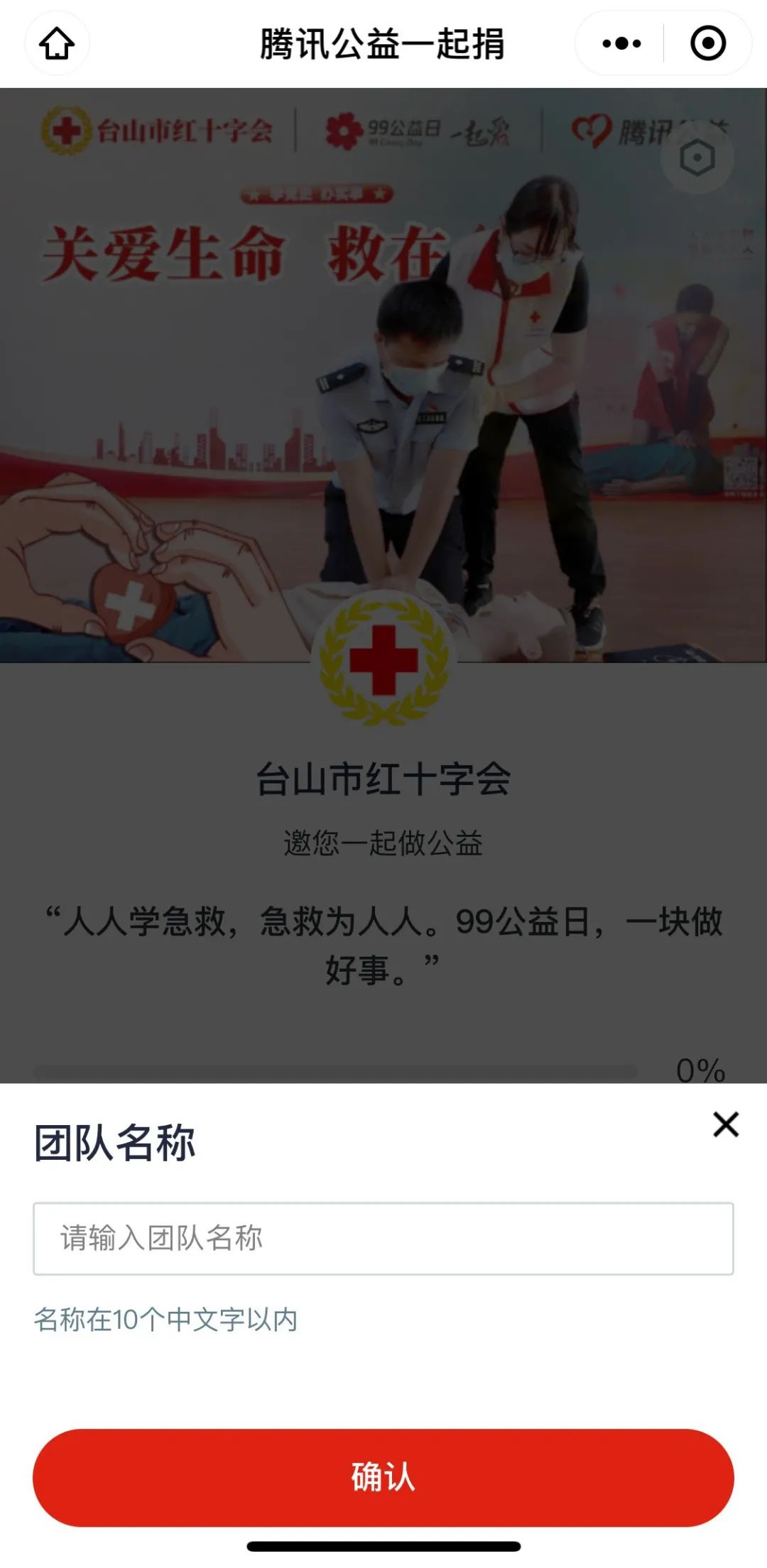Close the mini program with circle icon

pyautogui.click(x=707, y=43)
